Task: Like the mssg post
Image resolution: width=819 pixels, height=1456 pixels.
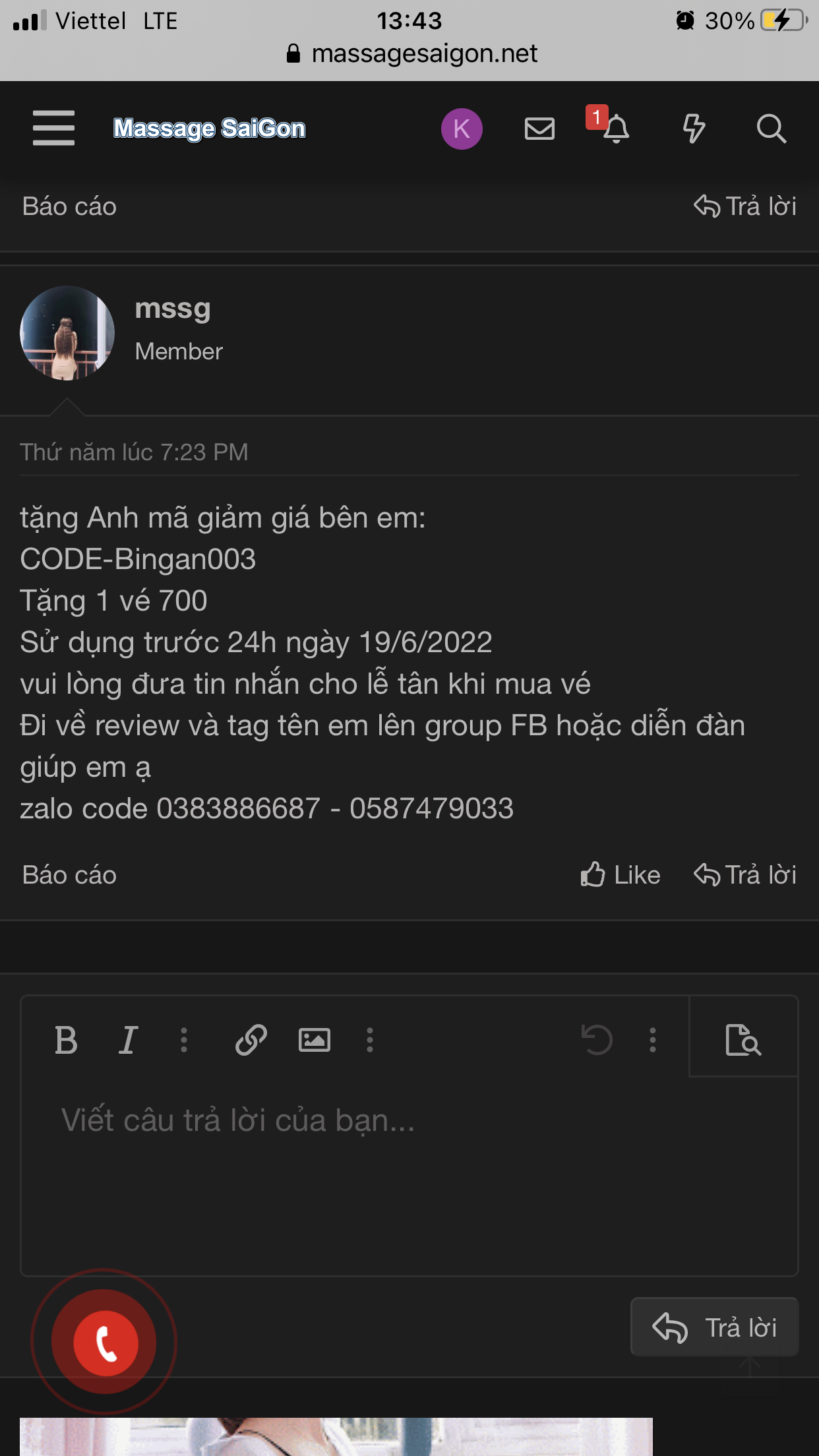Action: pos(620,875)
